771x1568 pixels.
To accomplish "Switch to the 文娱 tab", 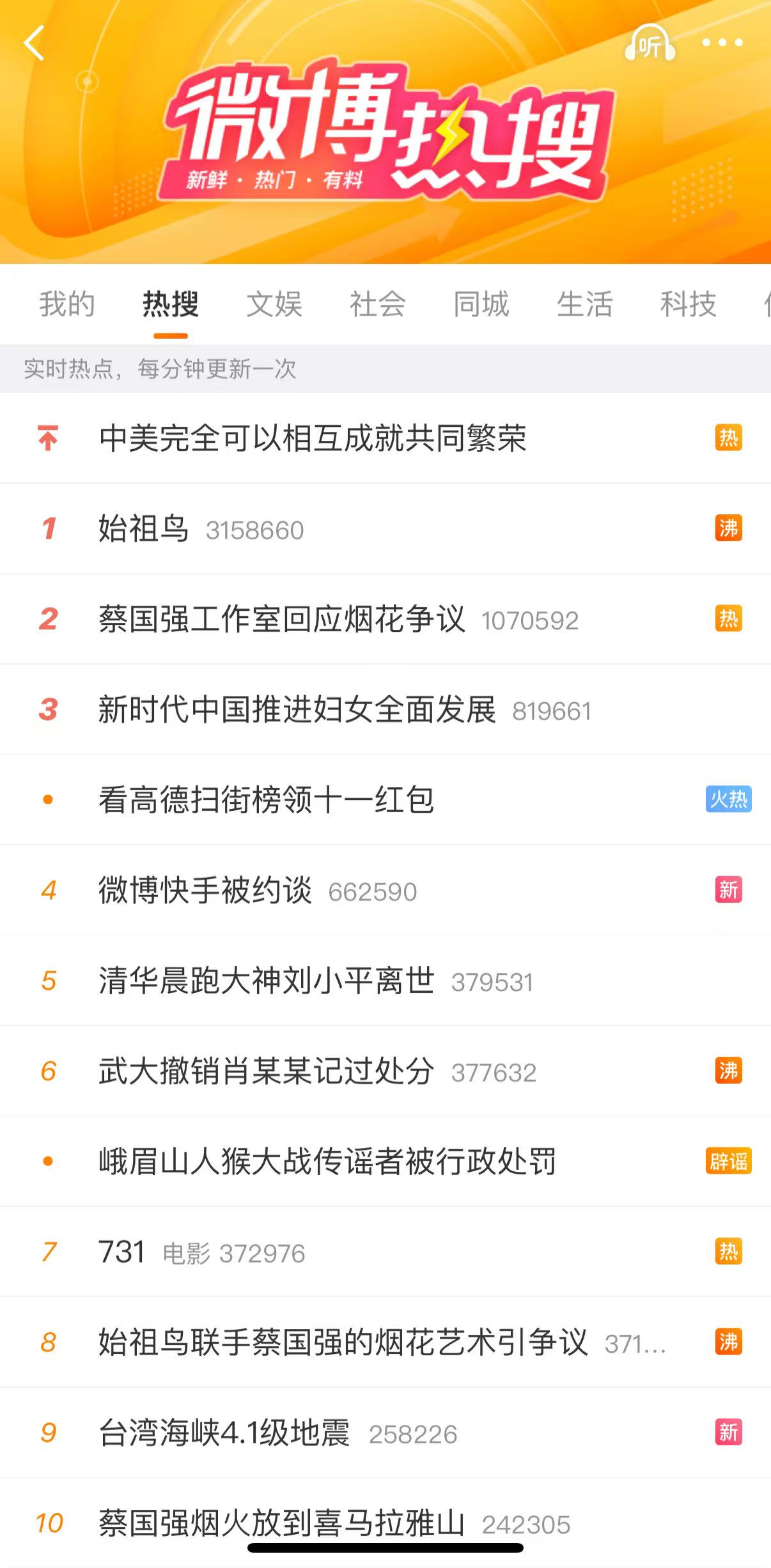I will coord(275,305).
